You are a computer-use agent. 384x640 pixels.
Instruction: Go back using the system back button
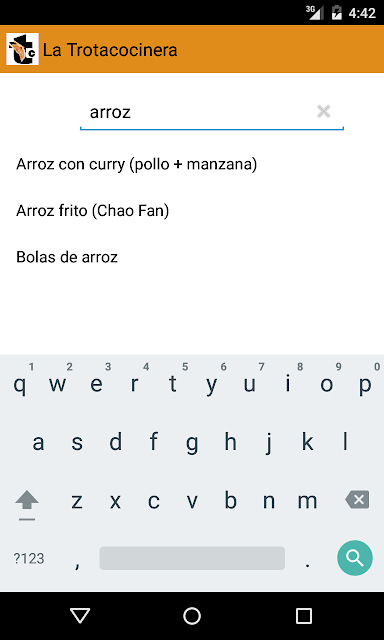tap(80, 616)
